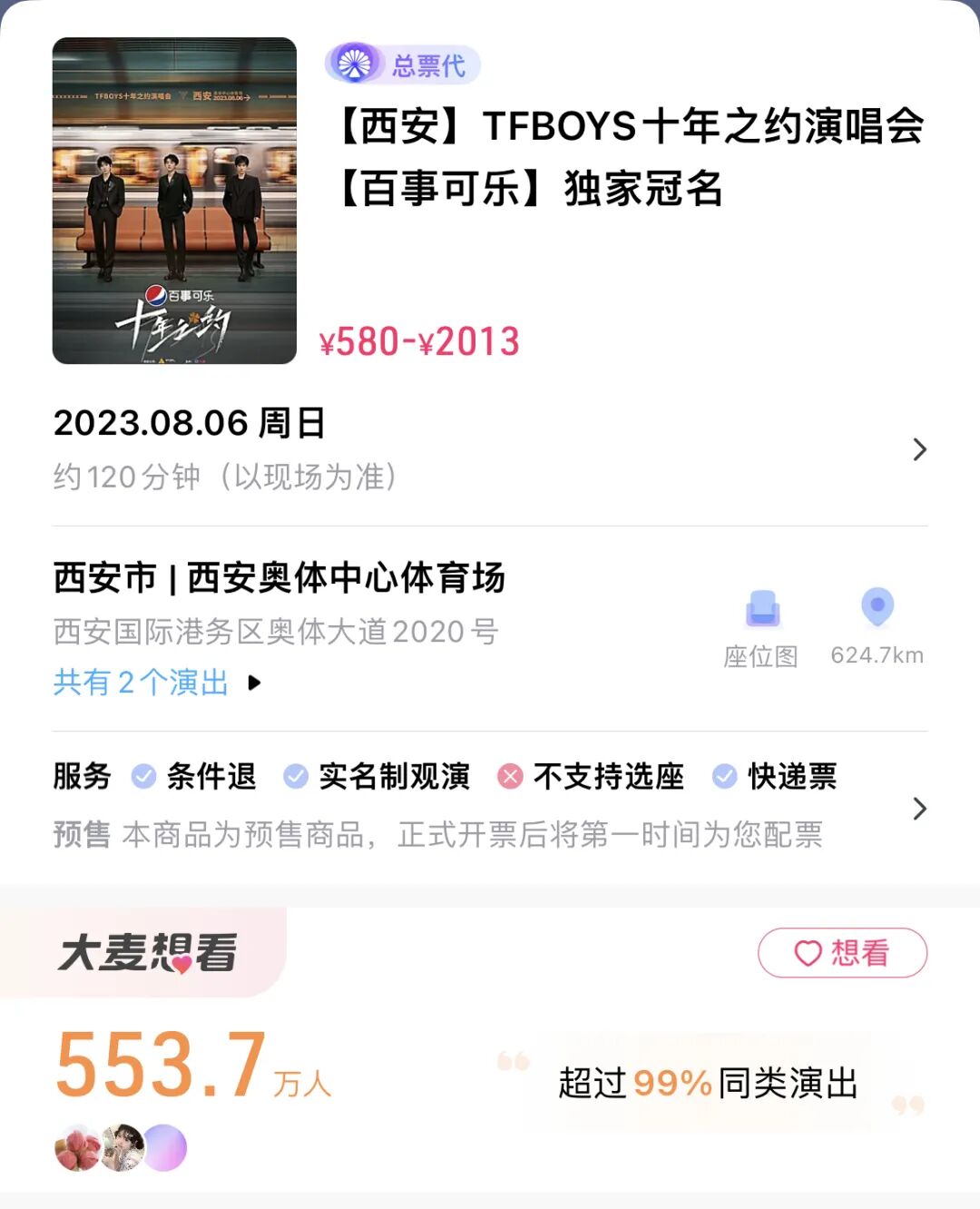Open the 总票代 badge

(402, 64)
